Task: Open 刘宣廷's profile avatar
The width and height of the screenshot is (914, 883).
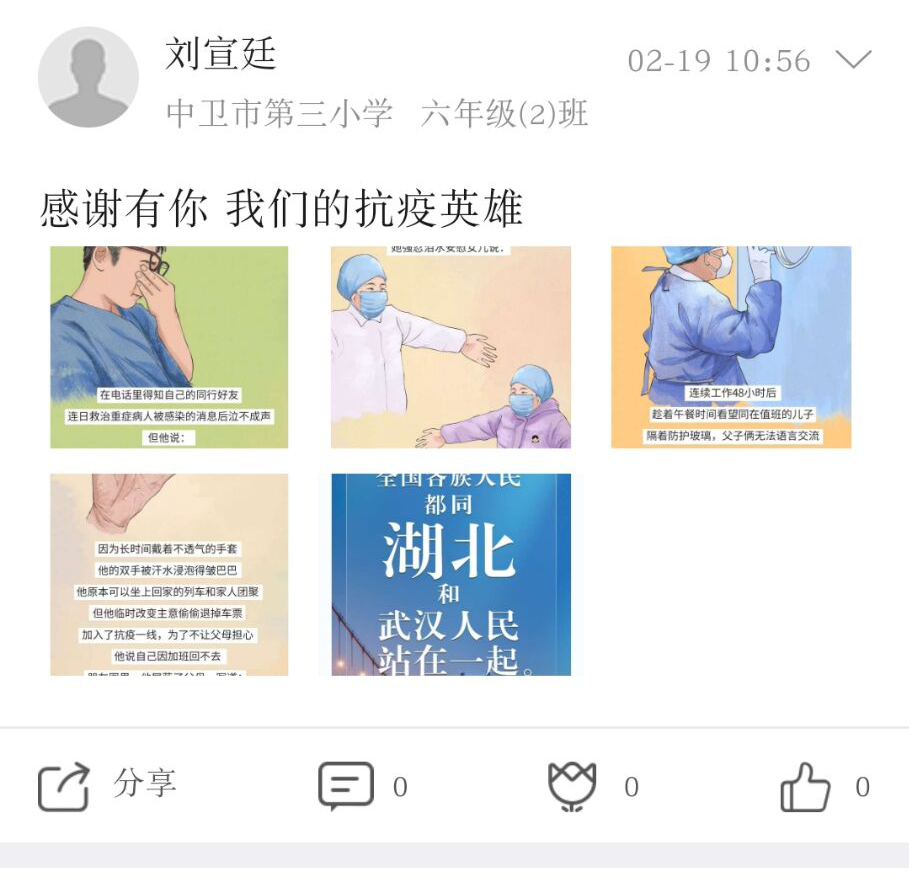Action: pos(88,77)
